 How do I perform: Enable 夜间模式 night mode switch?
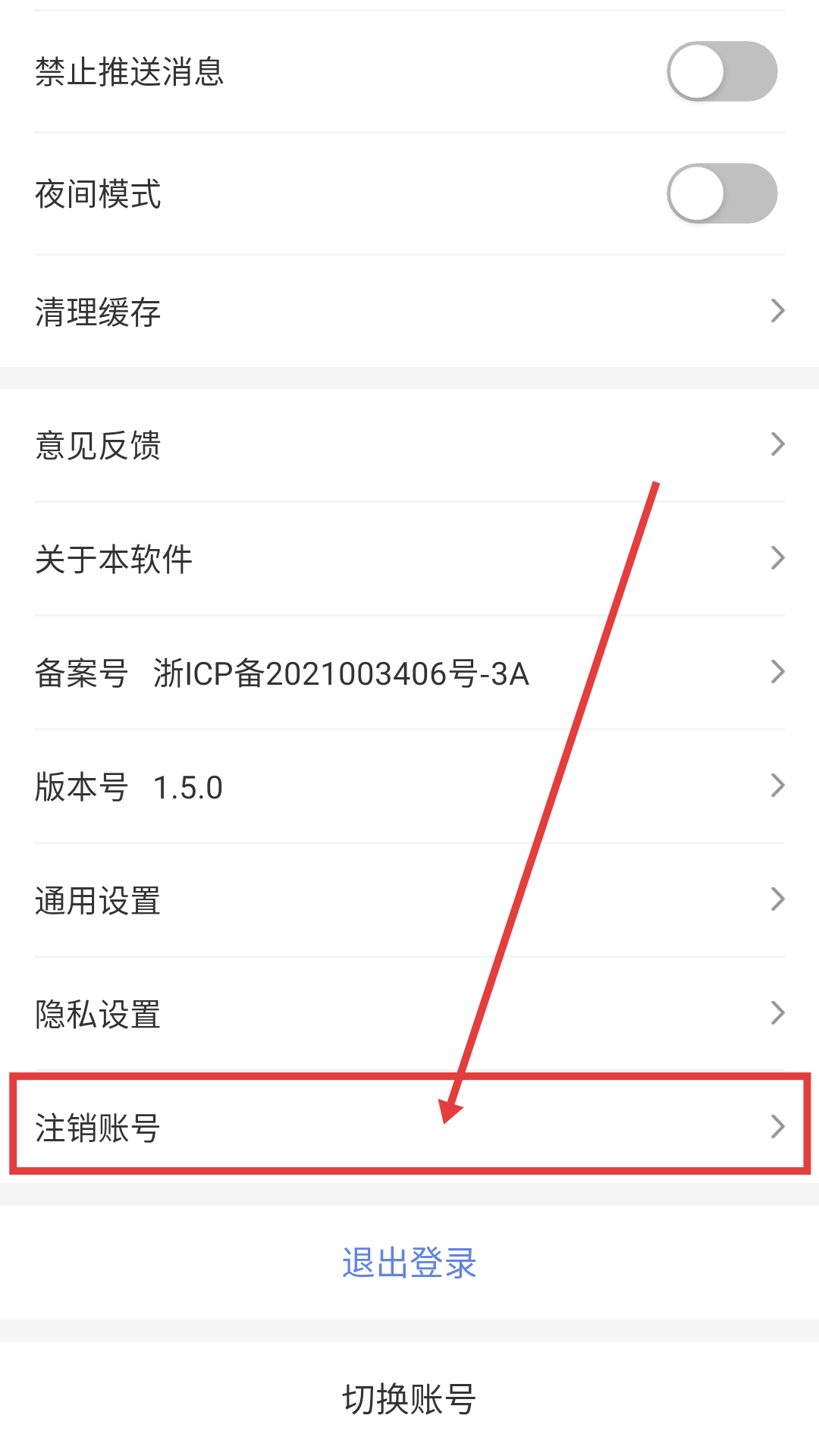(x=721, y=193)
